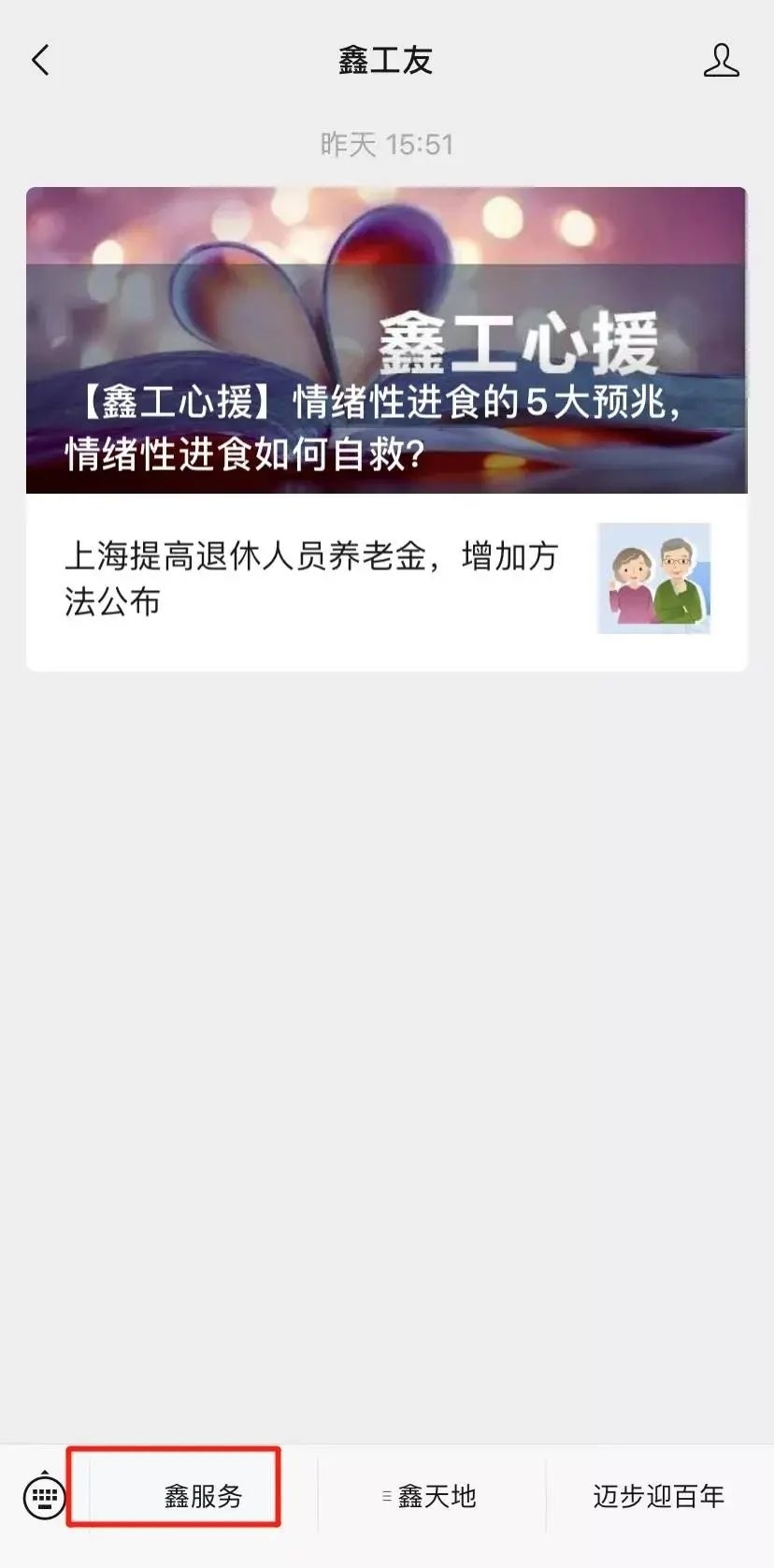Switch to keyboard input mode
This screenshot has height=1568, width=774.
pos(44,1496)
